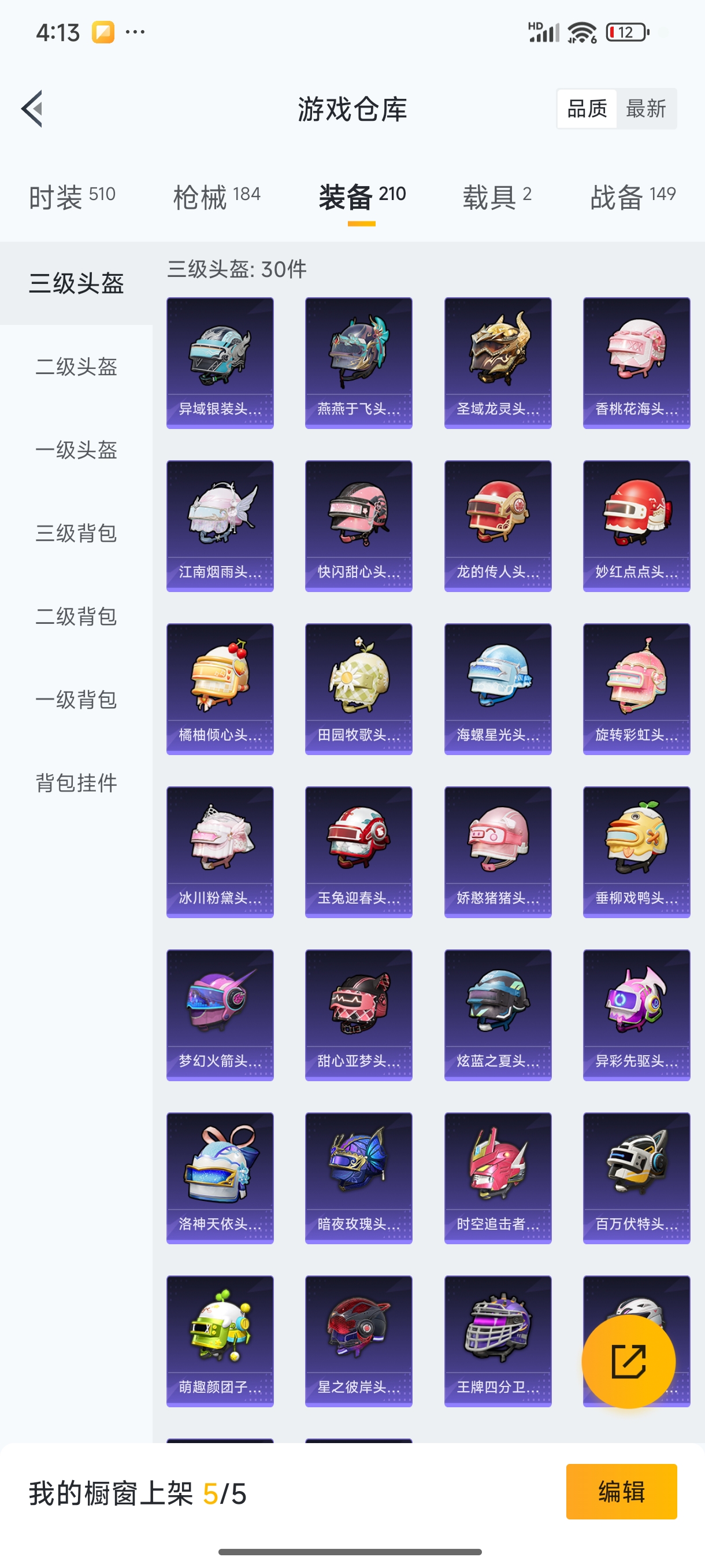705x1568 pixels.
Task: Open the 二级背包 category
Action: pyautogui.click(x=76, y=616)
